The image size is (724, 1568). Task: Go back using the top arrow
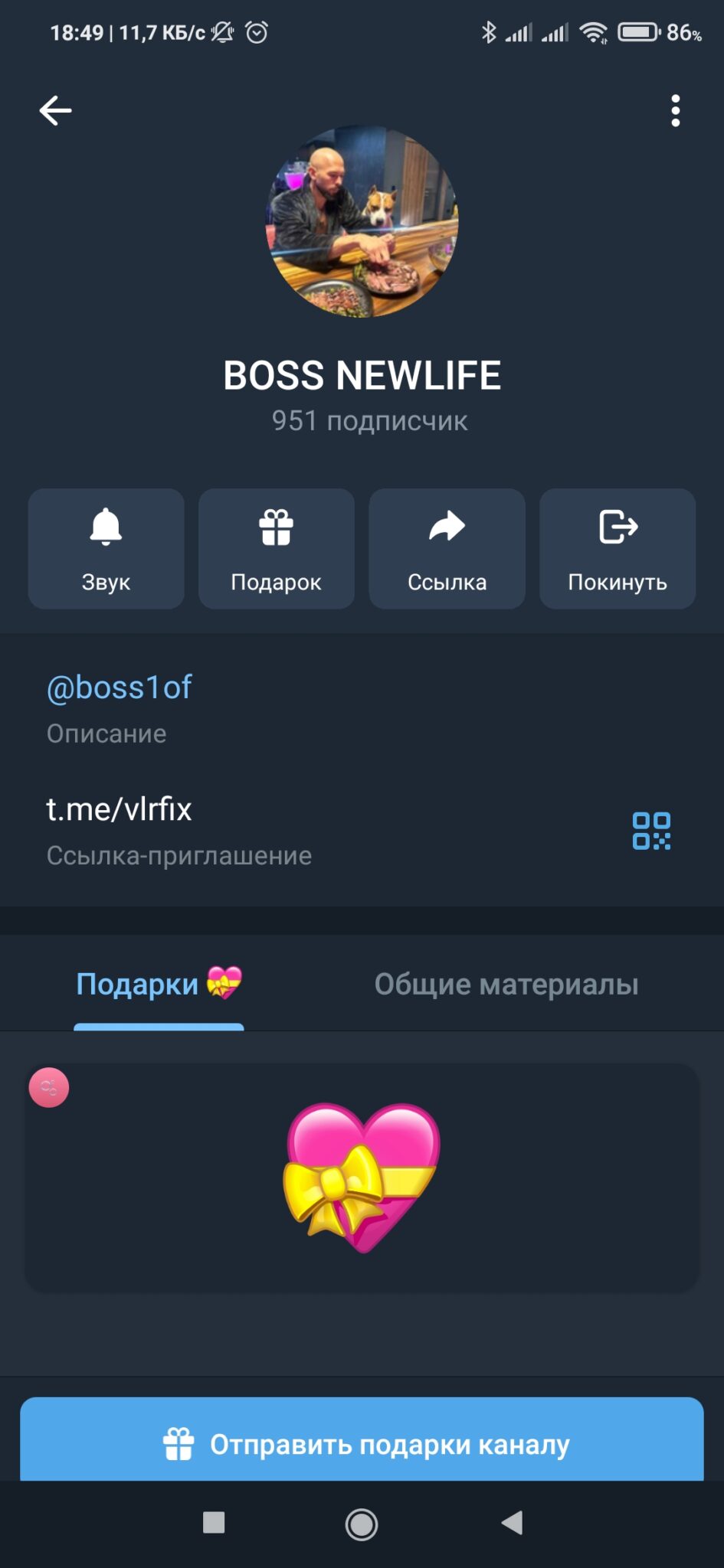coord(56,111)
